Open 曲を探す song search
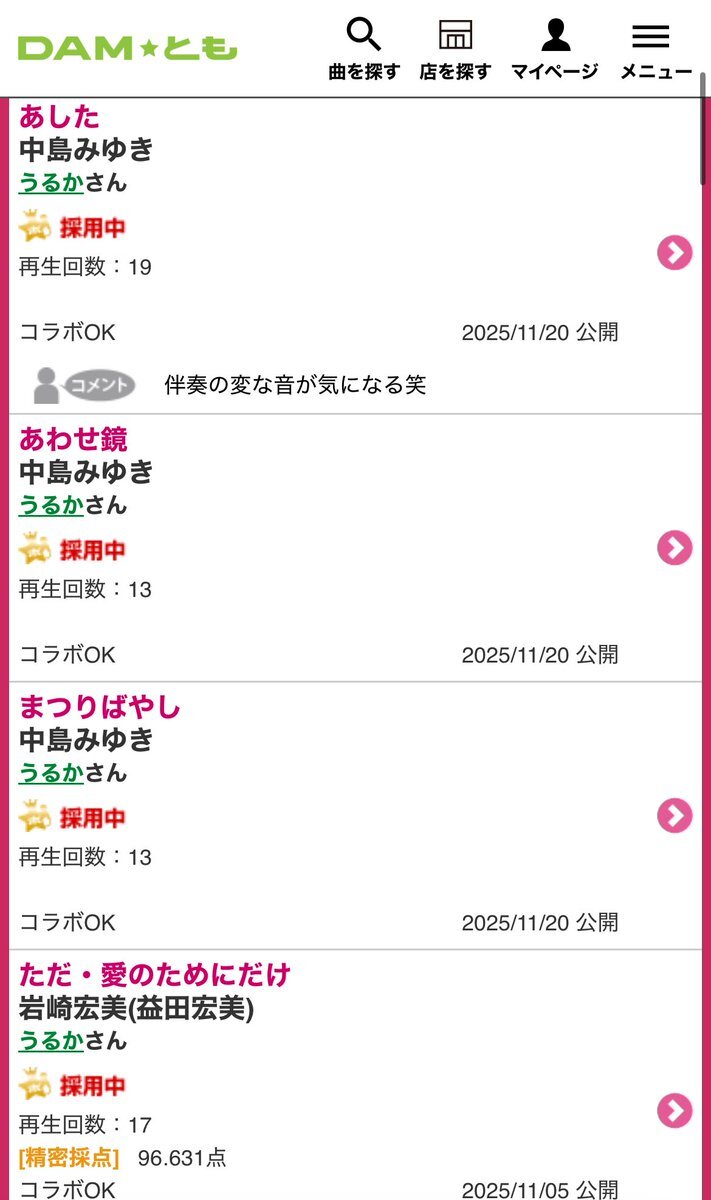This screenshot has width=711, height=1200. 364,49
